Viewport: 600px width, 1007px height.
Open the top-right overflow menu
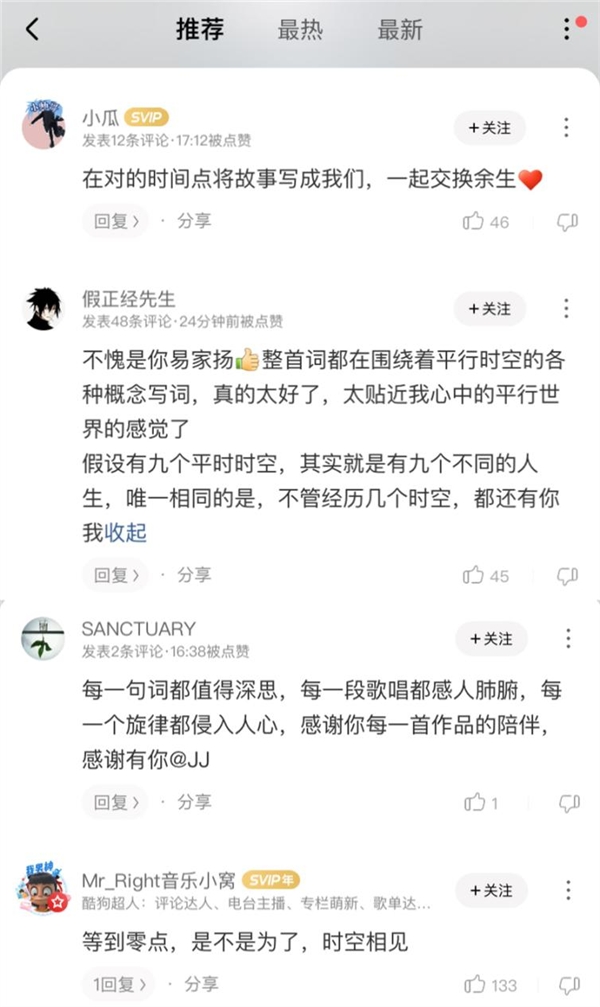click(x=568, y=29)
